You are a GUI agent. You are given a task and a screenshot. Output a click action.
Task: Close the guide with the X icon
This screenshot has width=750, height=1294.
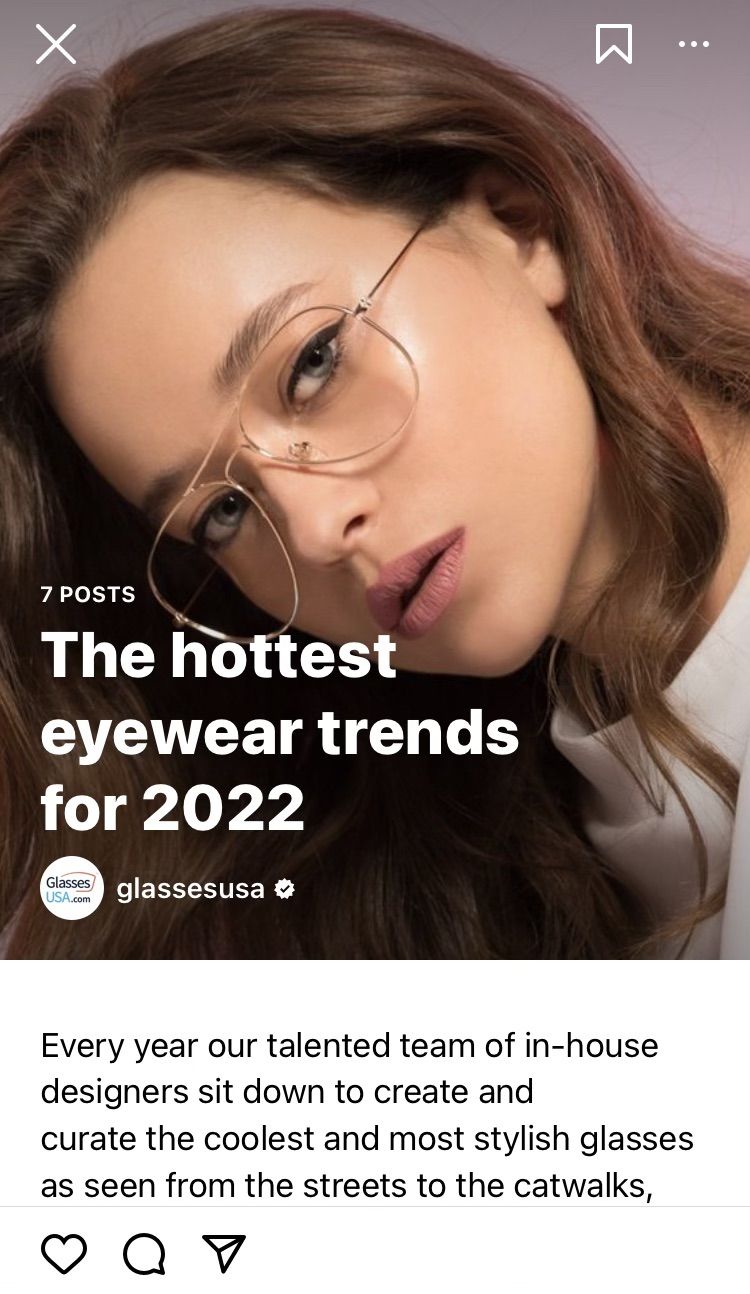coord(56,44)
